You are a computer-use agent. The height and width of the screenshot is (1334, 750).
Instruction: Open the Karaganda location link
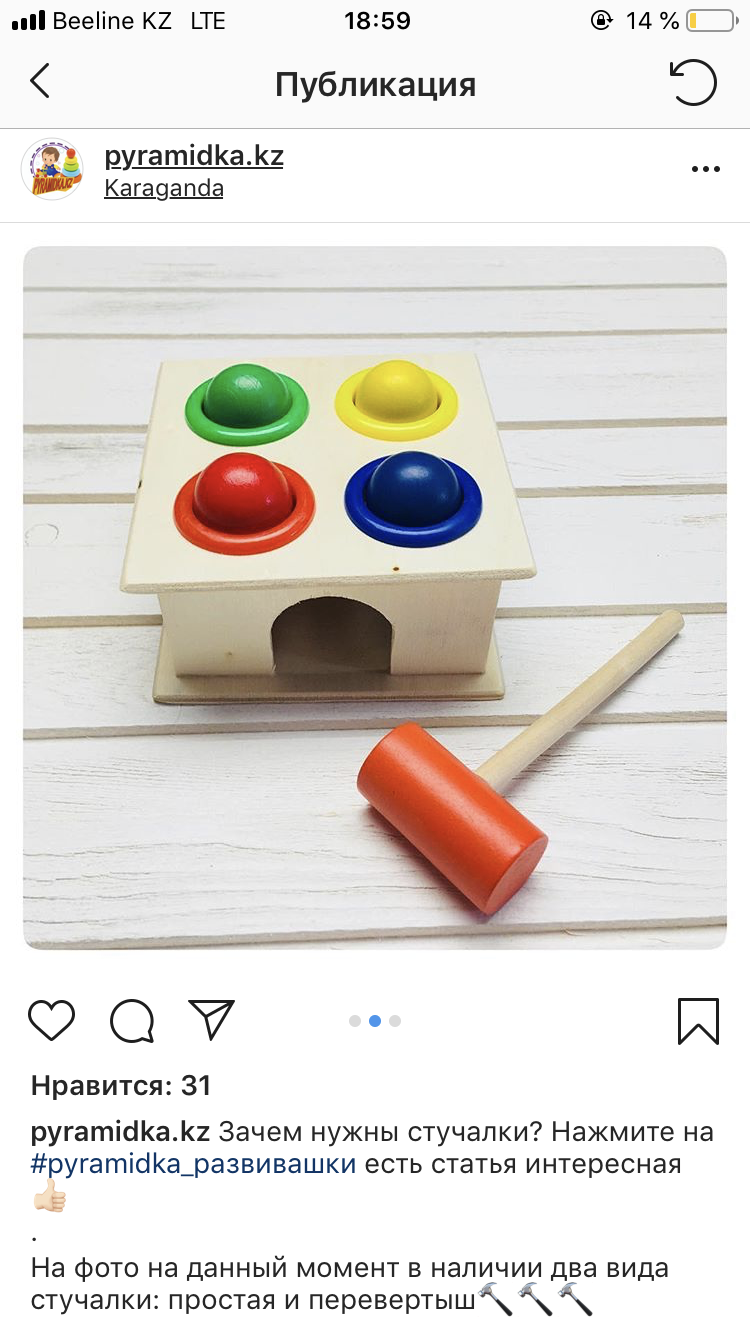(163, 188)
